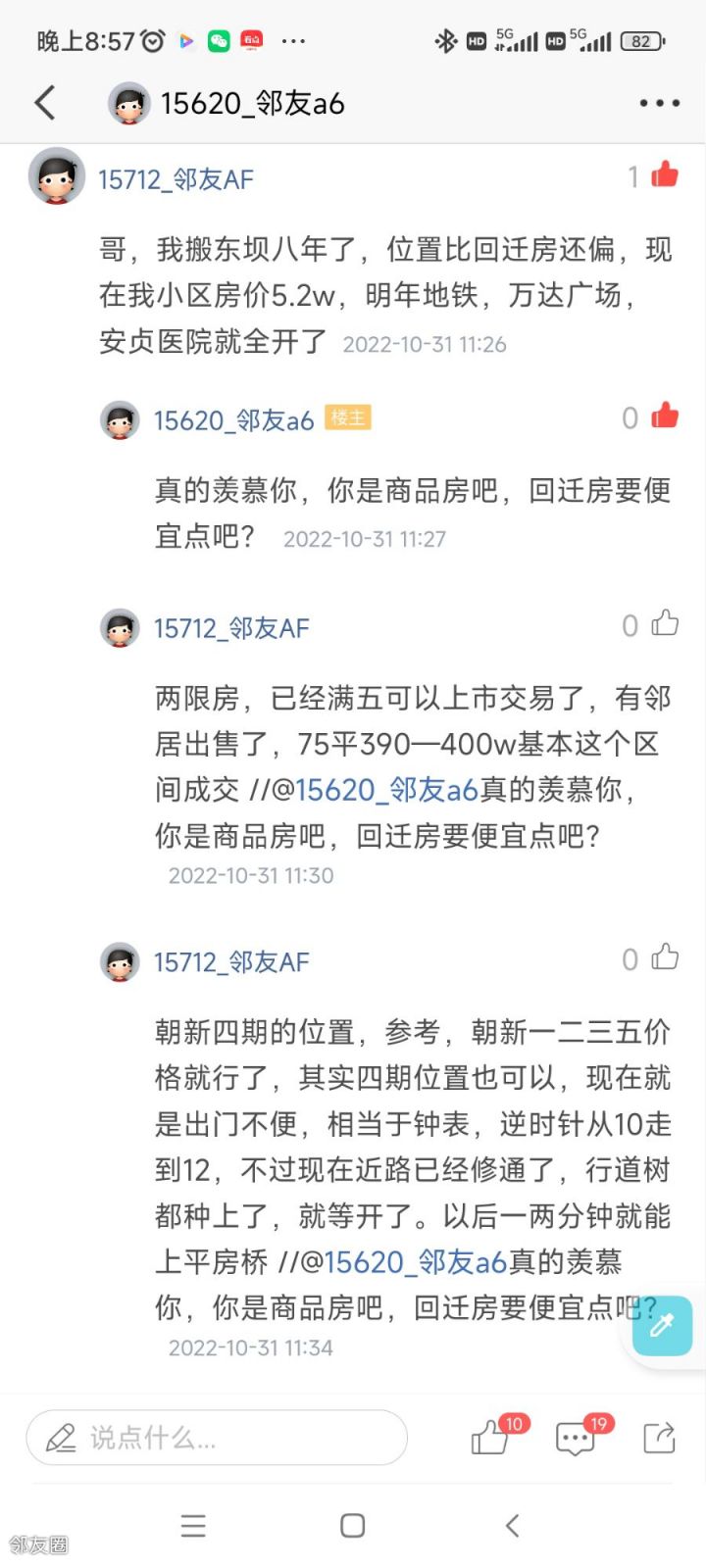Like the 楼主 reply posted at 11:27
The width and height of the screenshot is (706, 1568).
pyautogui.click(x=664, y=417)
